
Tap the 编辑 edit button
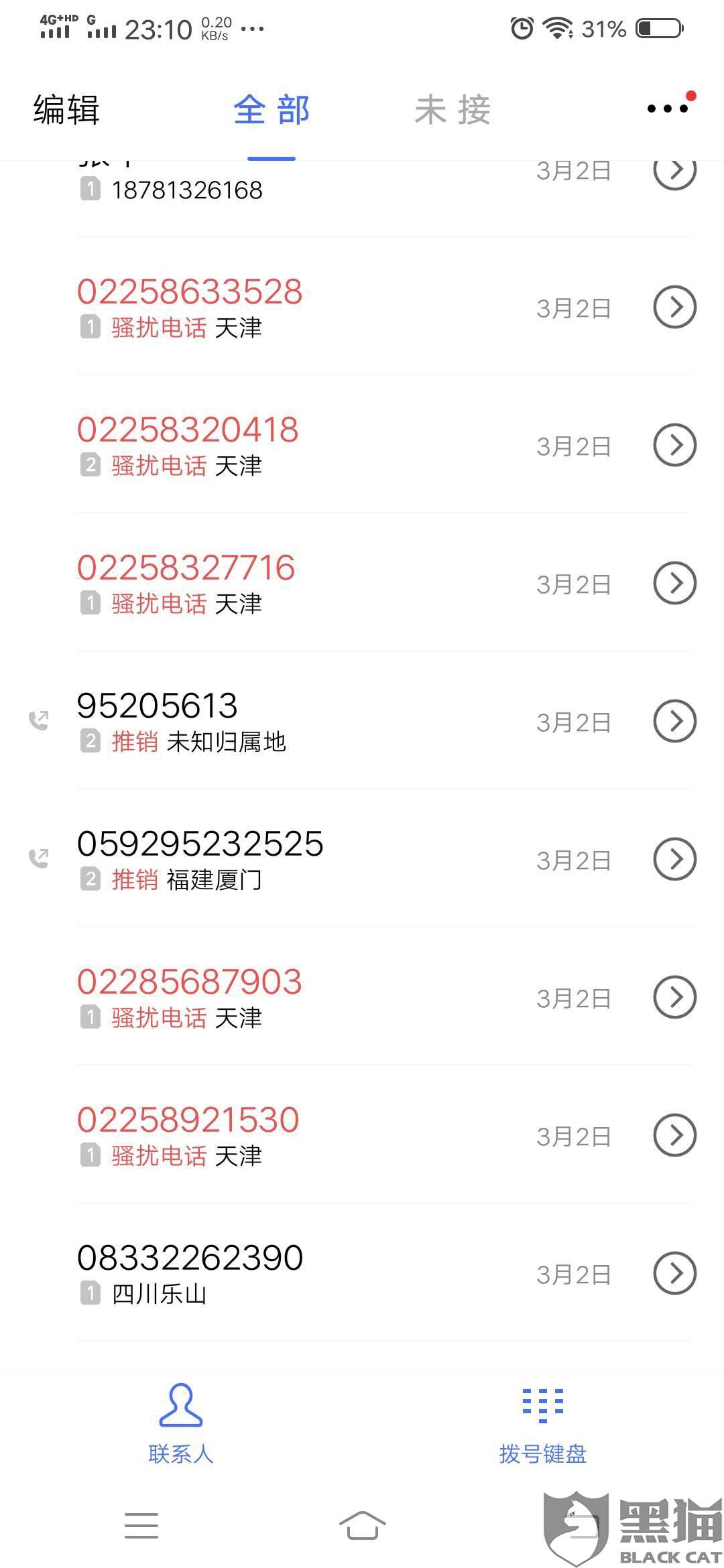coord(66,110)
